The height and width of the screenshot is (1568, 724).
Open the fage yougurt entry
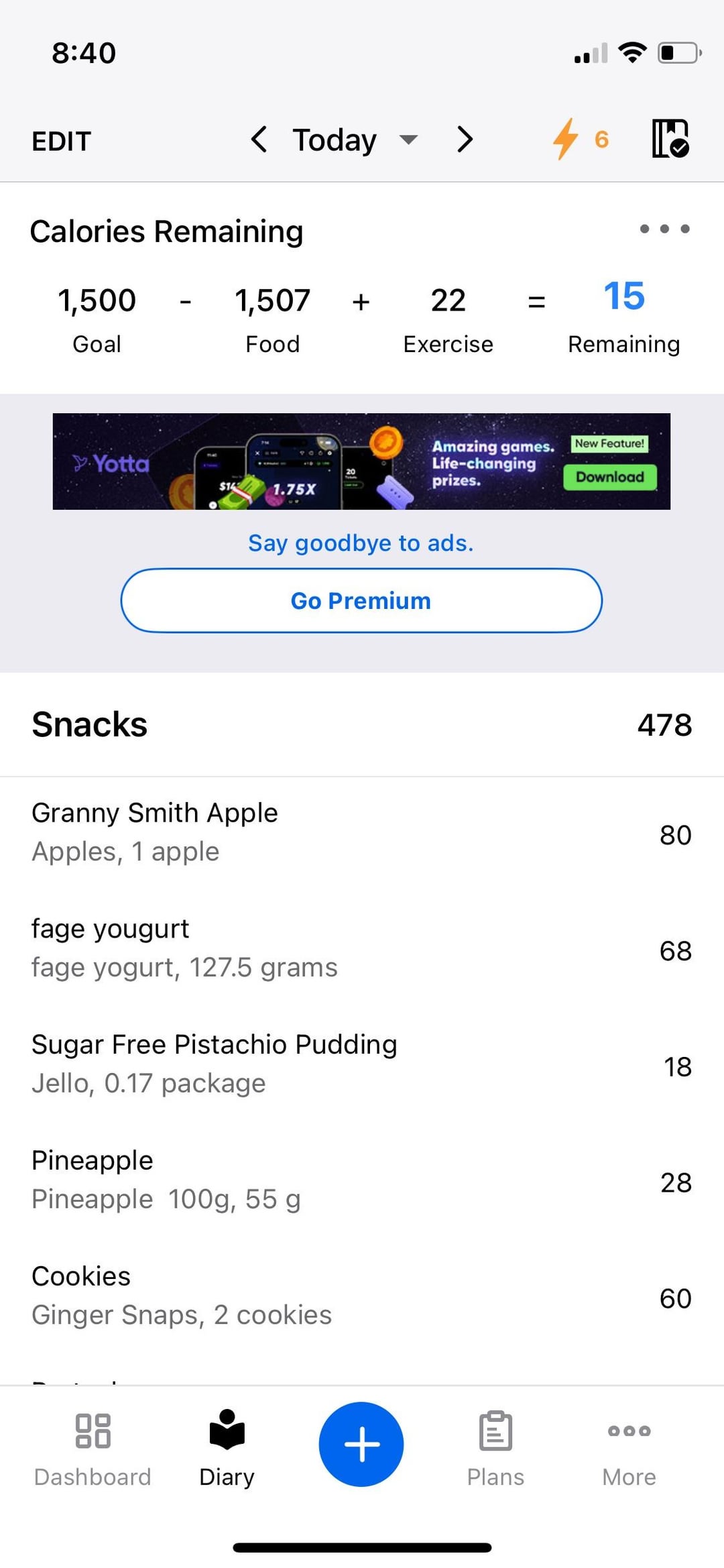pos(362,948)
